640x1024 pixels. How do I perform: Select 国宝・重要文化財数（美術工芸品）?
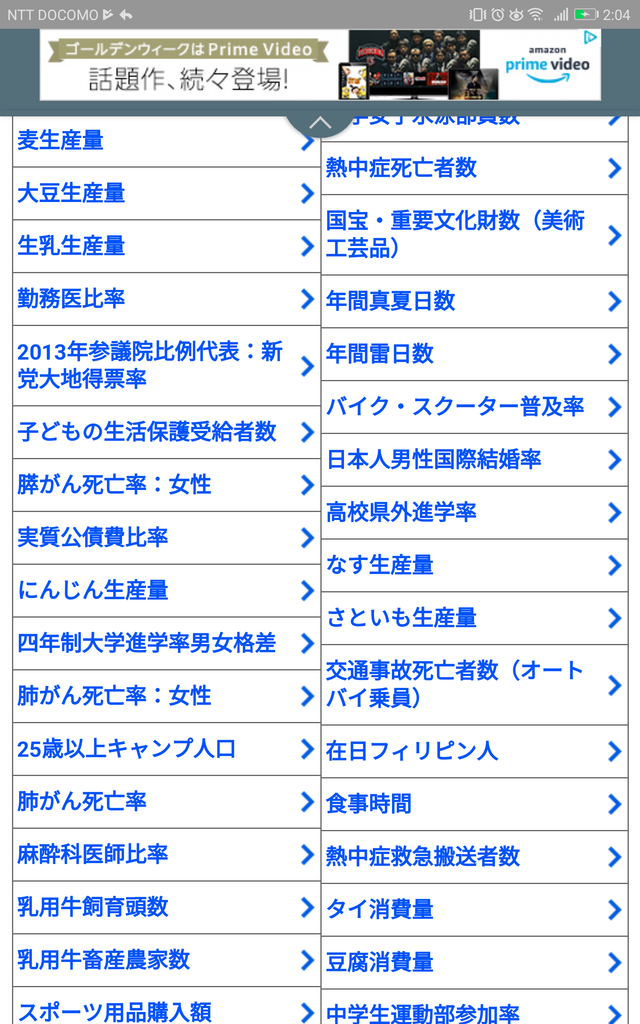(x=475, y=235)
